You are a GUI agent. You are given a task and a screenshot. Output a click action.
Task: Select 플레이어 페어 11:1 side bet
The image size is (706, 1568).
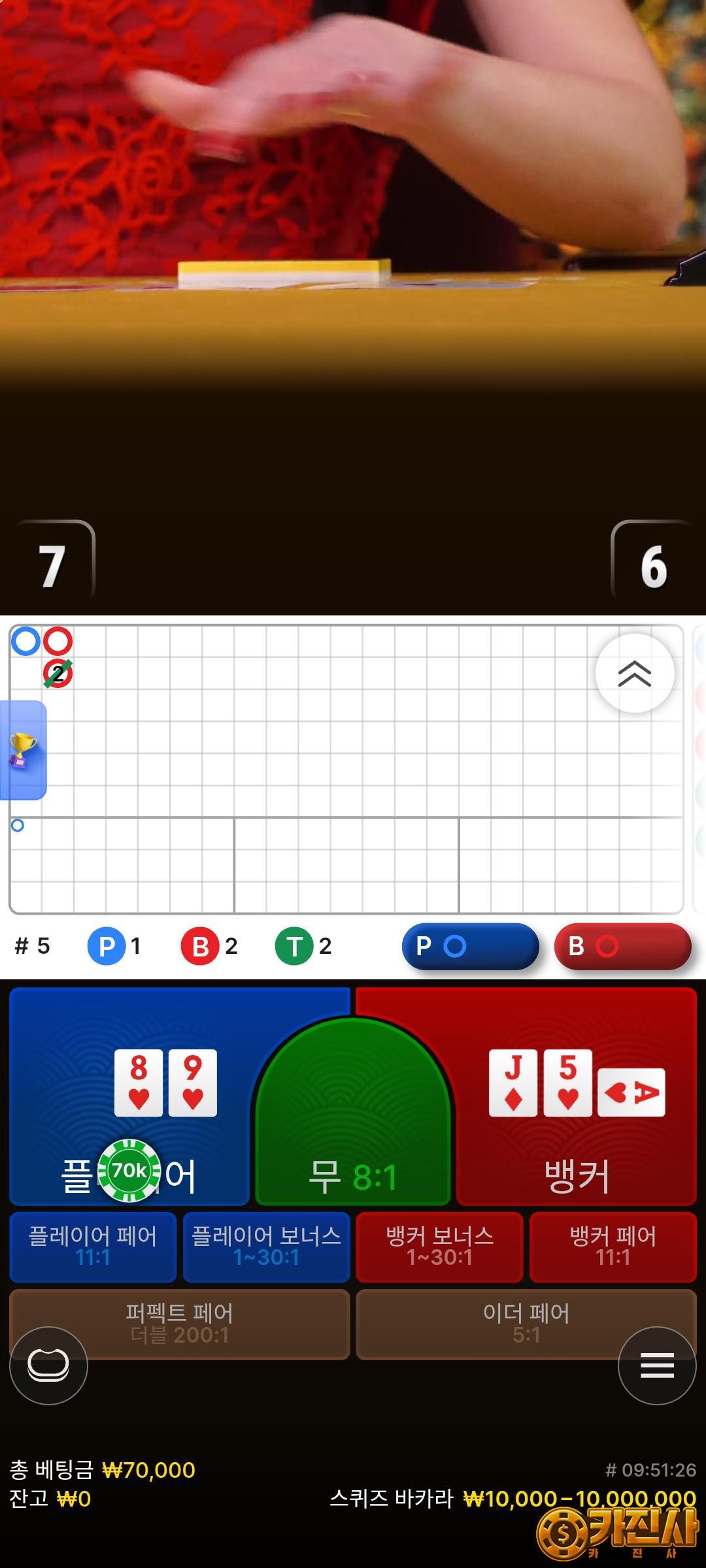click(x=93, y=1247)
